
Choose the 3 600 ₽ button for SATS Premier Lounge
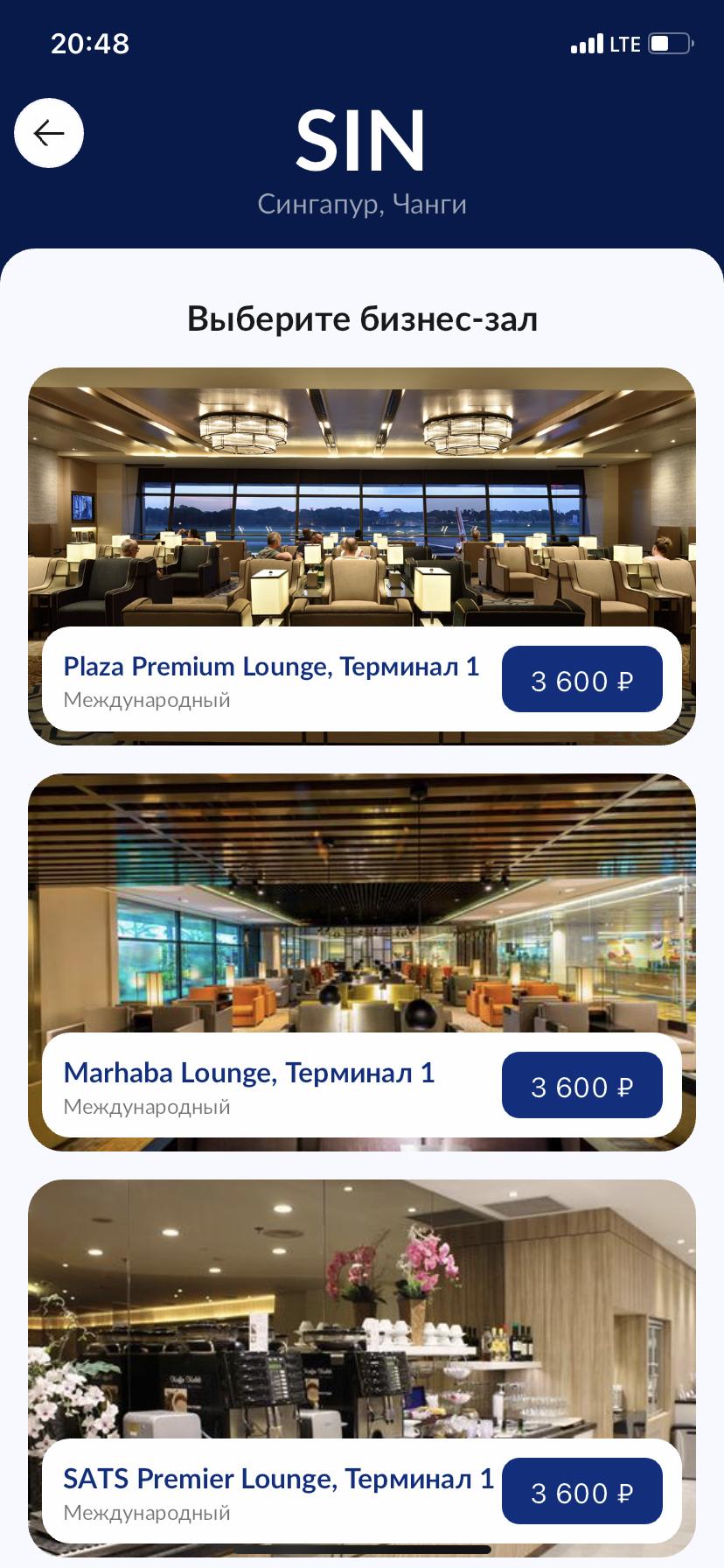(581, 1492)
